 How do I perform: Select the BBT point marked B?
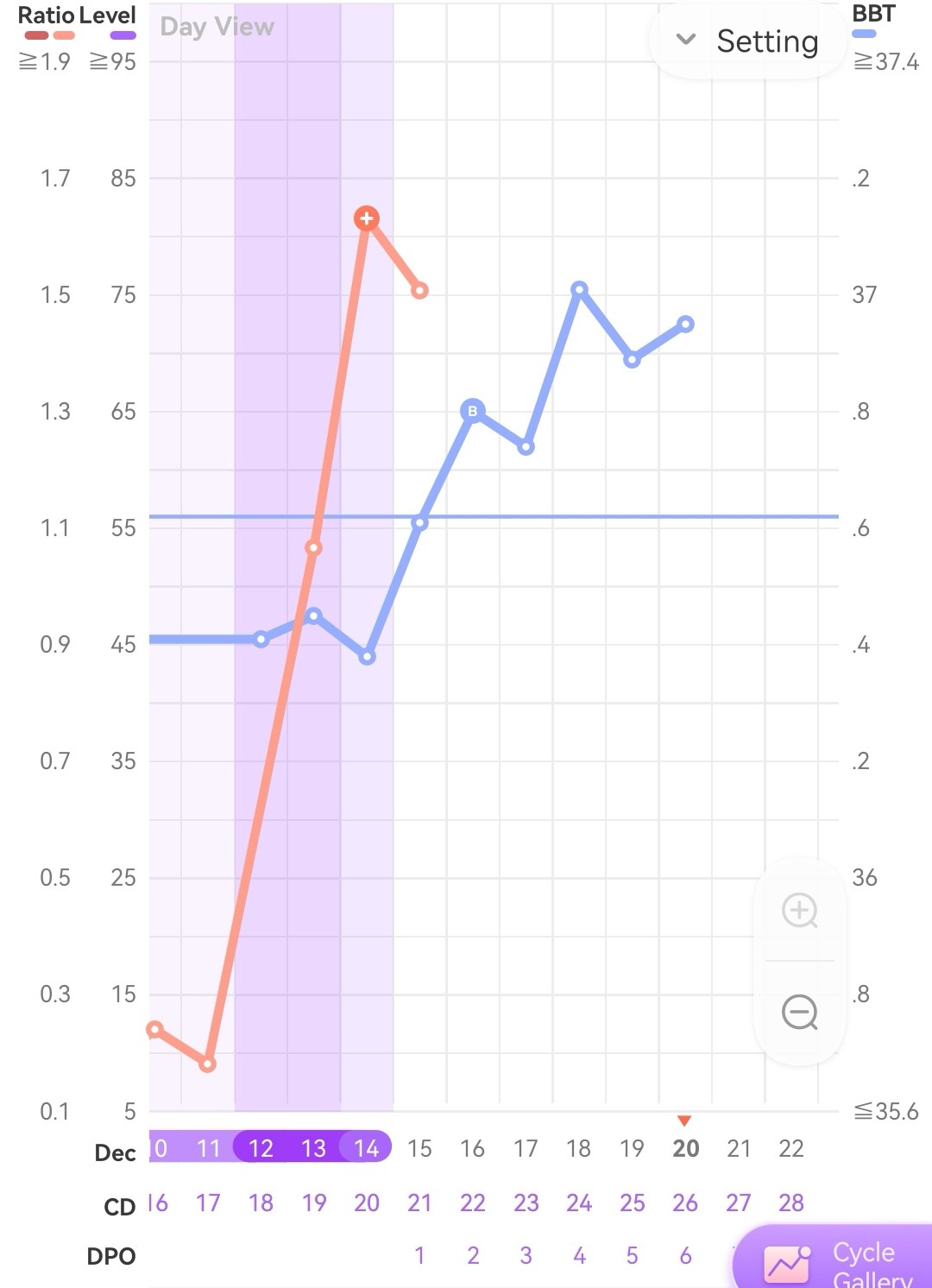472,411
